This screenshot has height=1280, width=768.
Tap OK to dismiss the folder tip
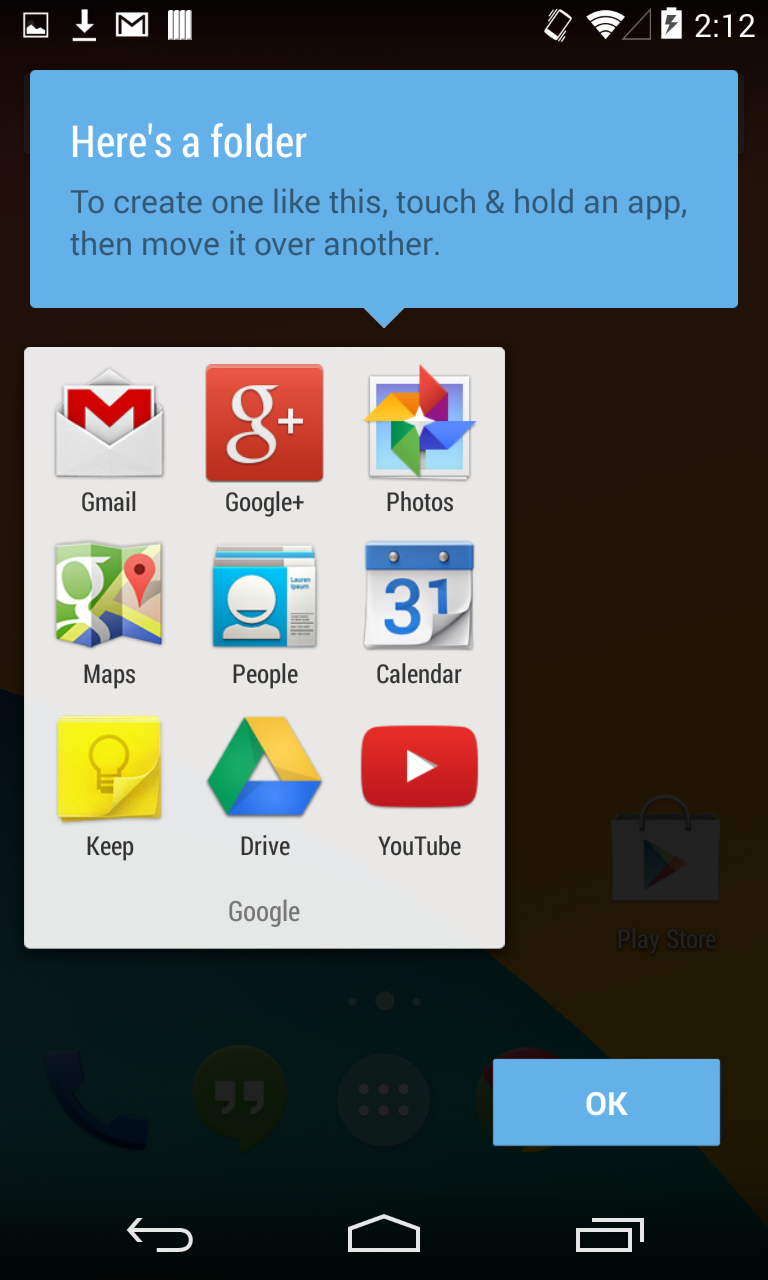coord(606,1102)
